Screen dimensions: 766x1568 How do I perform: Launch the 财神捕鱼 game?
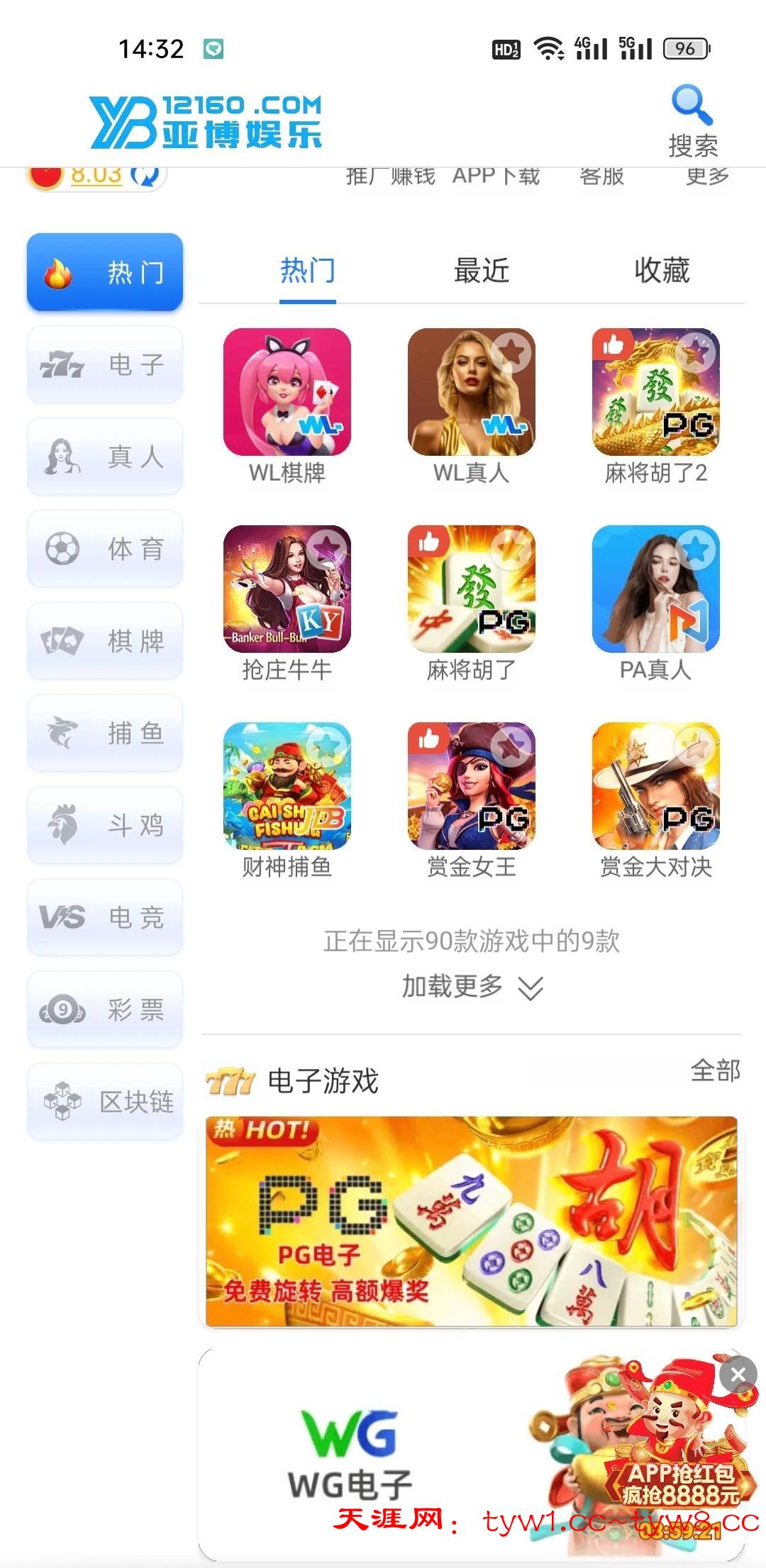point(287,786)
